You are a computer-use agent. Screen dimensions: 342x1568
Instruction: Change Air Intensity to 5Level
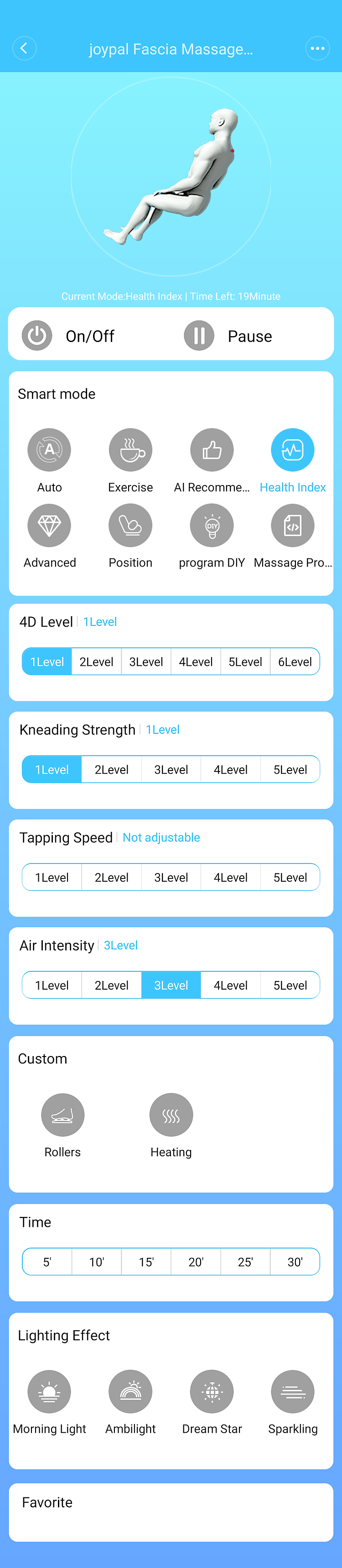(290, 985)
